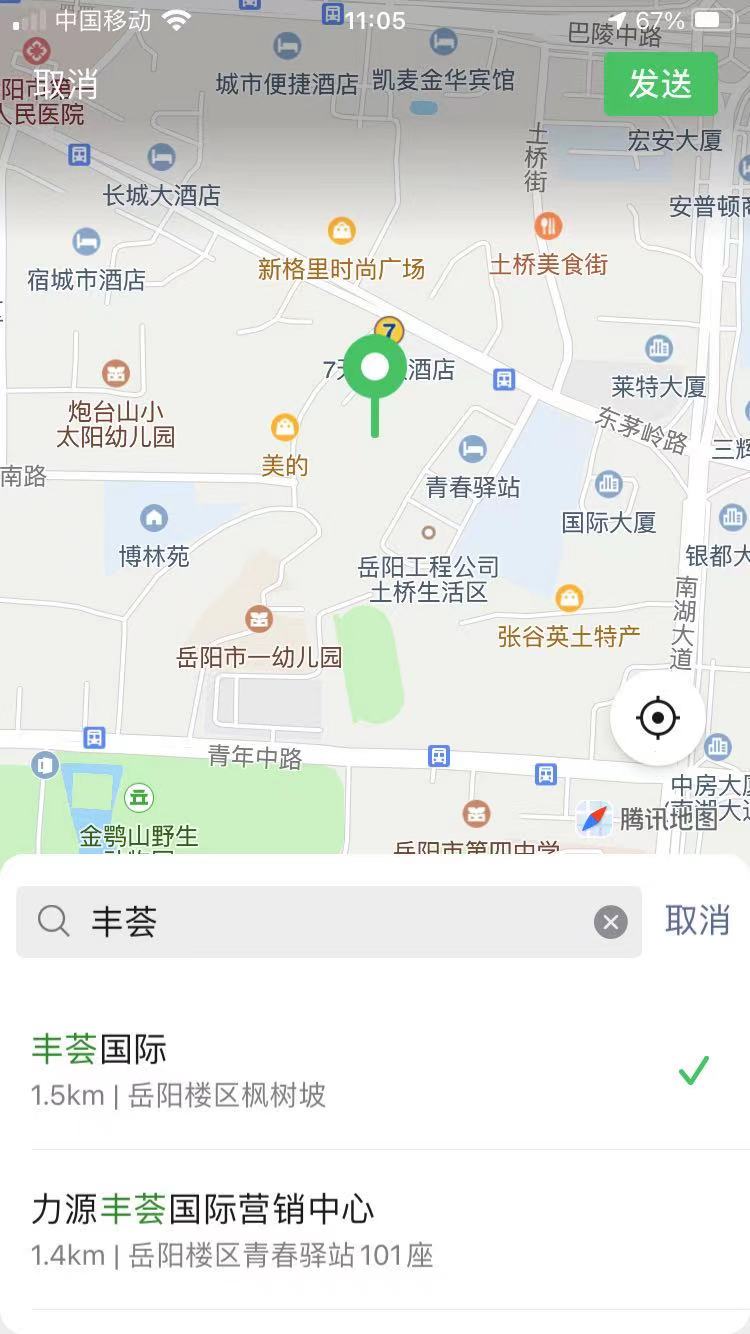Recenter map to my current location
Image resolution: width=750 pixels, height=1334 pixels.
[657, 717]
